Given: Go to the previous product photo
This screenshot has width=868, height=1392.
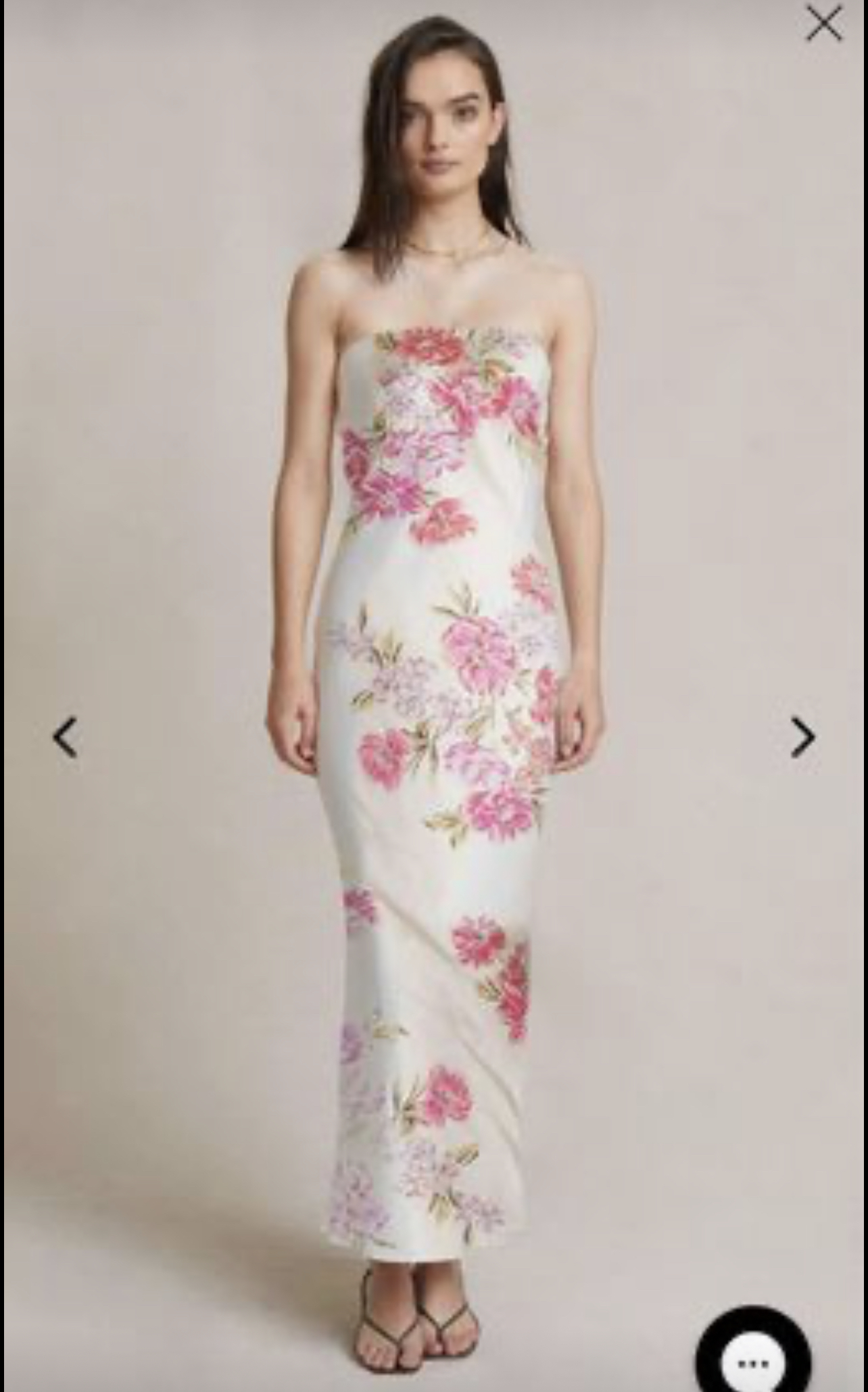Looking at the screenshot, I should pyautogui.click(x=66, y=737).
